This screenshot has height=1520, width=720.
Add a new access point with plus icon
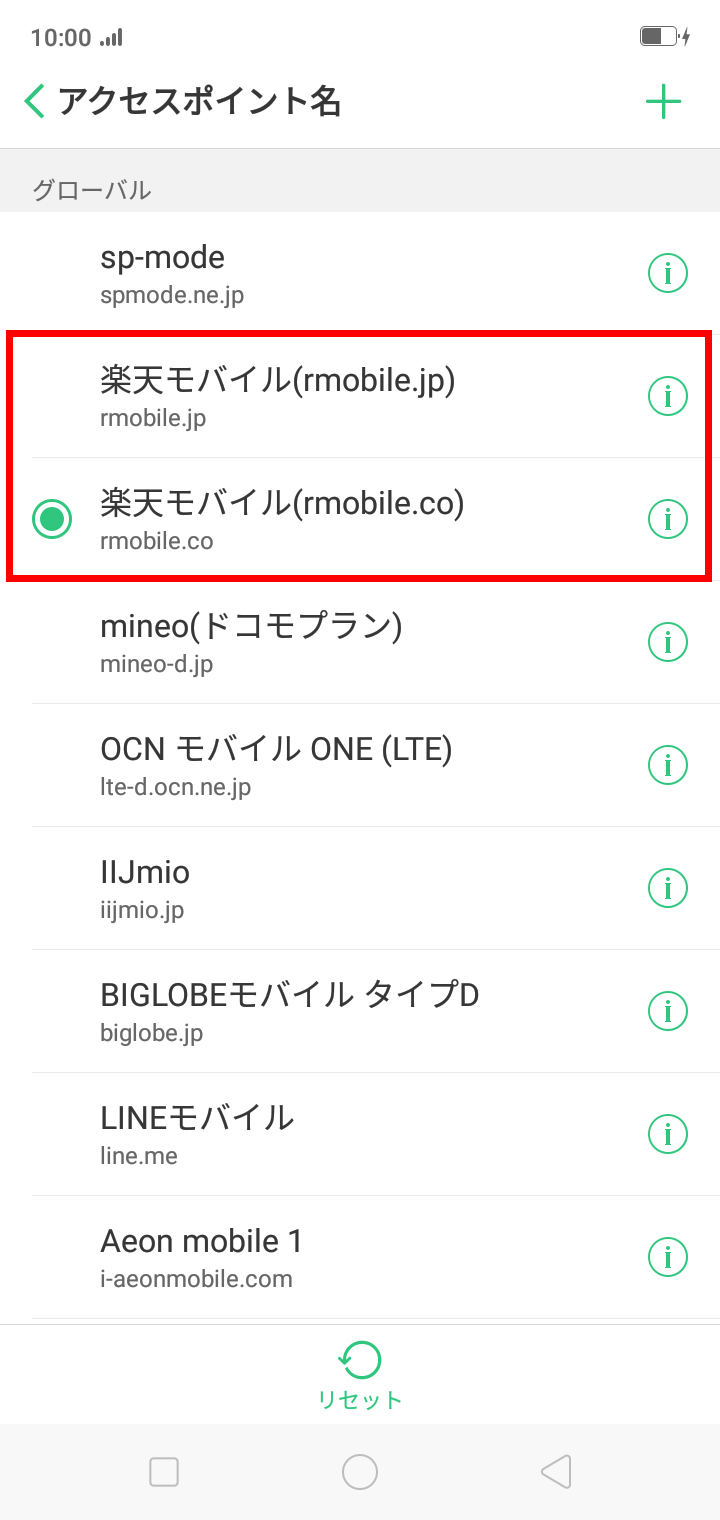tap(663, 101)
